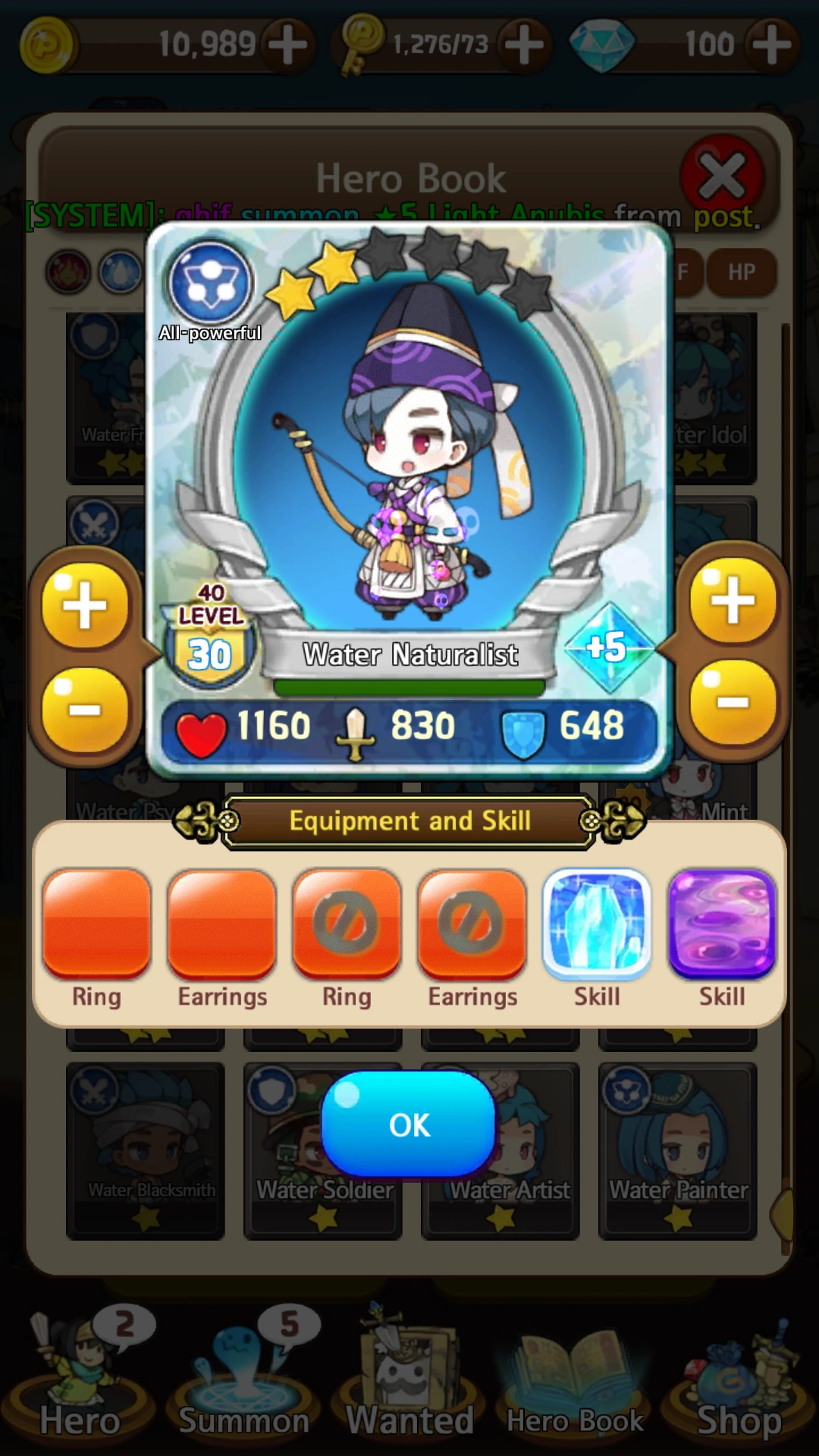Switch to the Hero tab
This screenshot has height=1456, width=819.
[80, 1382]
